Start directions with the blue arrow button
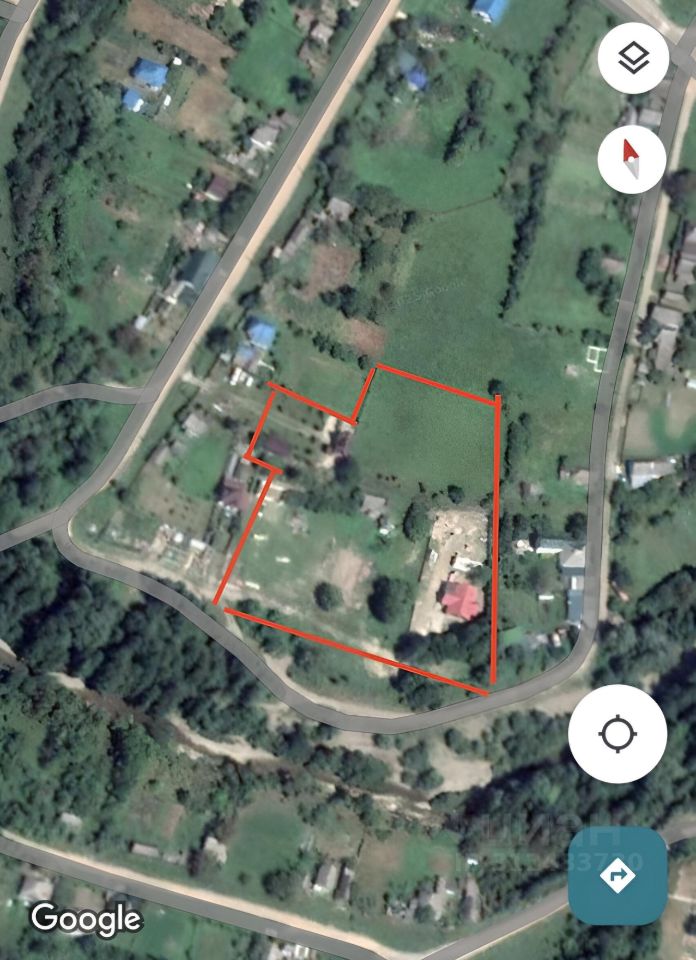 (617, 876)
